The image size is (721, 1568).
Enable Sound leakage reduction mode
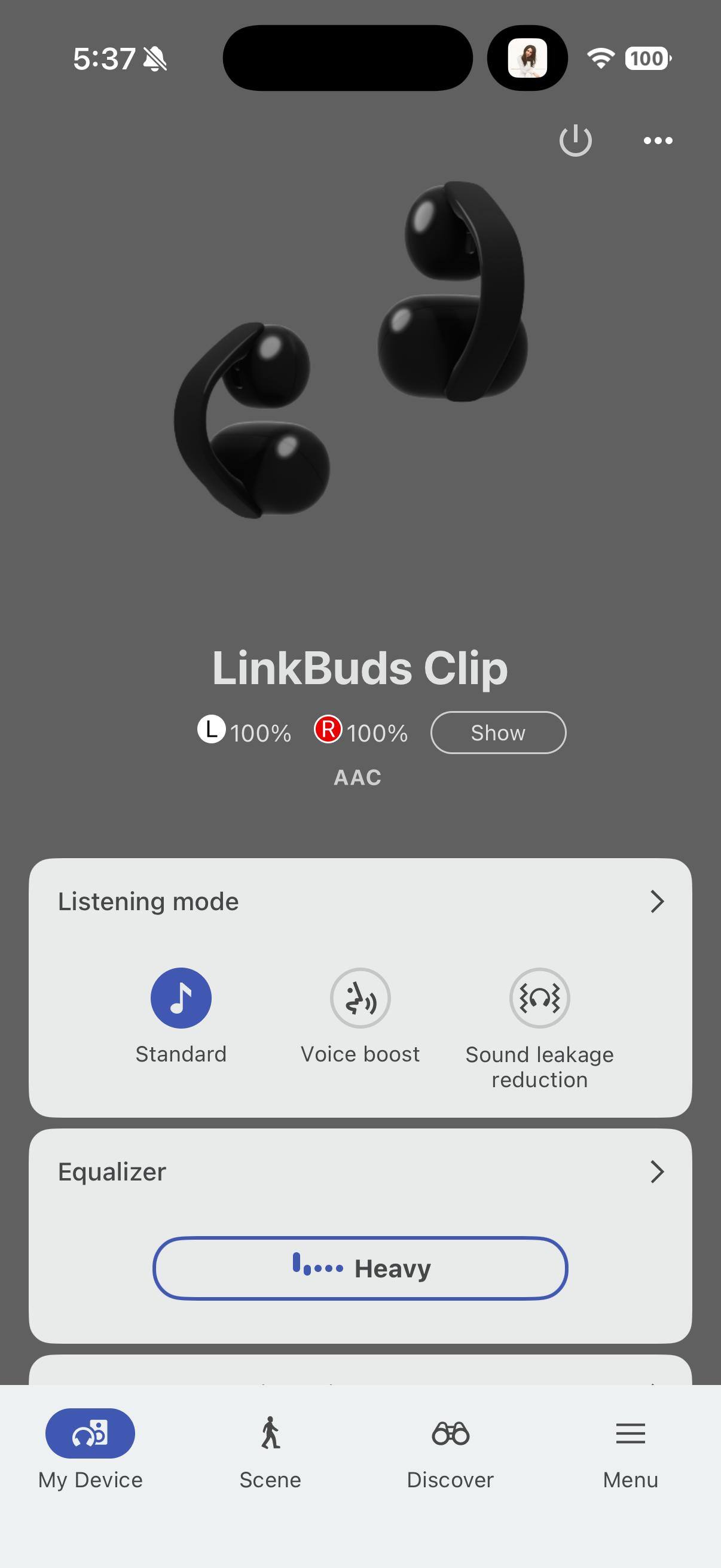tap(539, 998)
